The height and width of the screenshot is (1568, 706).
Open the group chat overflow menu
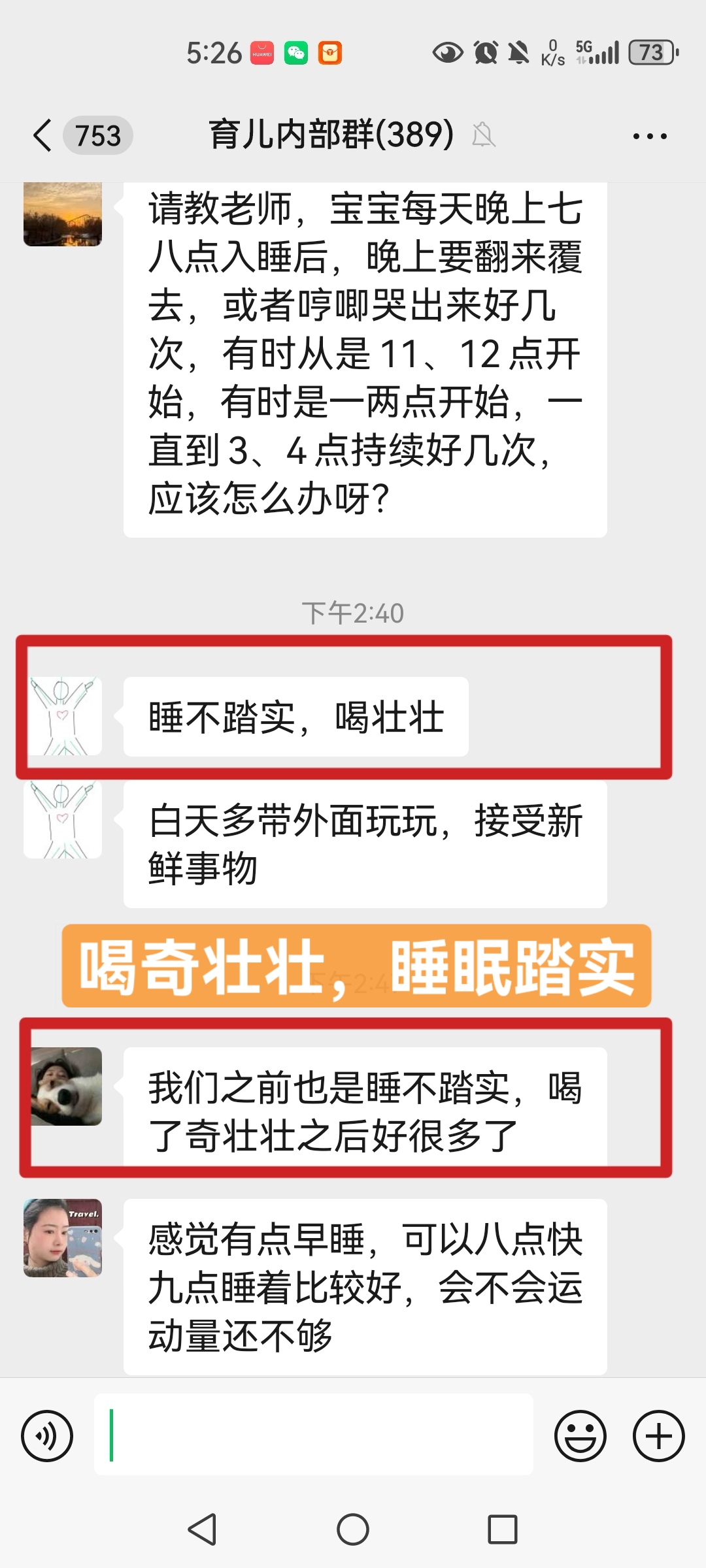click(649, 137)
